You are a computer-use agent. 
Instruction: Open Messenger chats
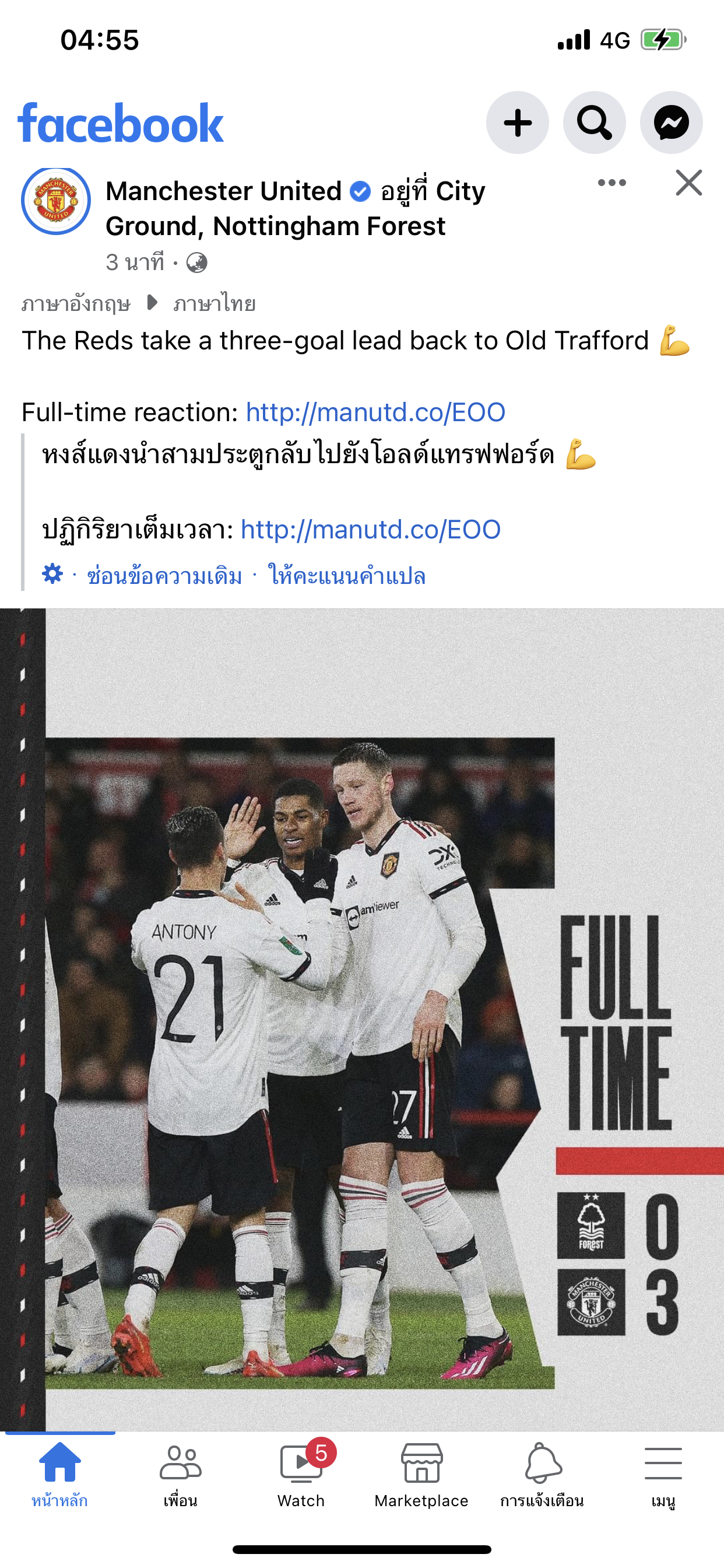coord(671,123)
